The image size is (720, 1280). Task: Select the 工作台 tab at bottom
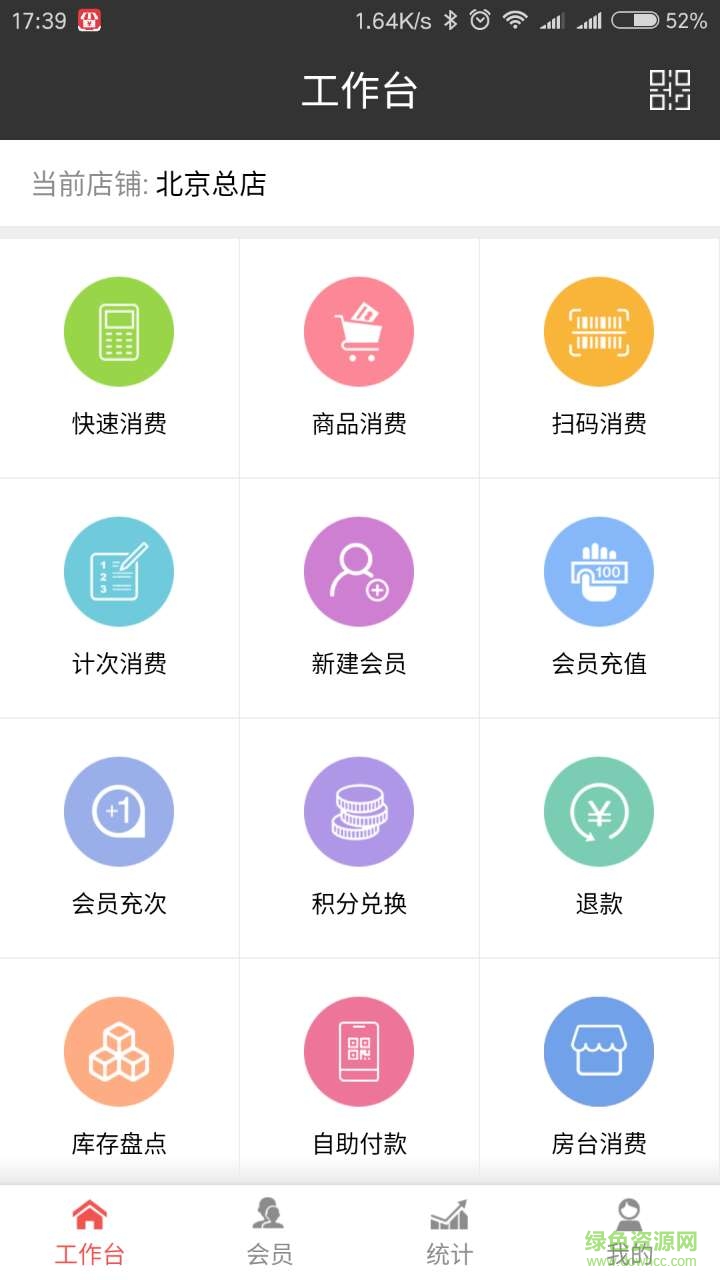point(89,1230)
